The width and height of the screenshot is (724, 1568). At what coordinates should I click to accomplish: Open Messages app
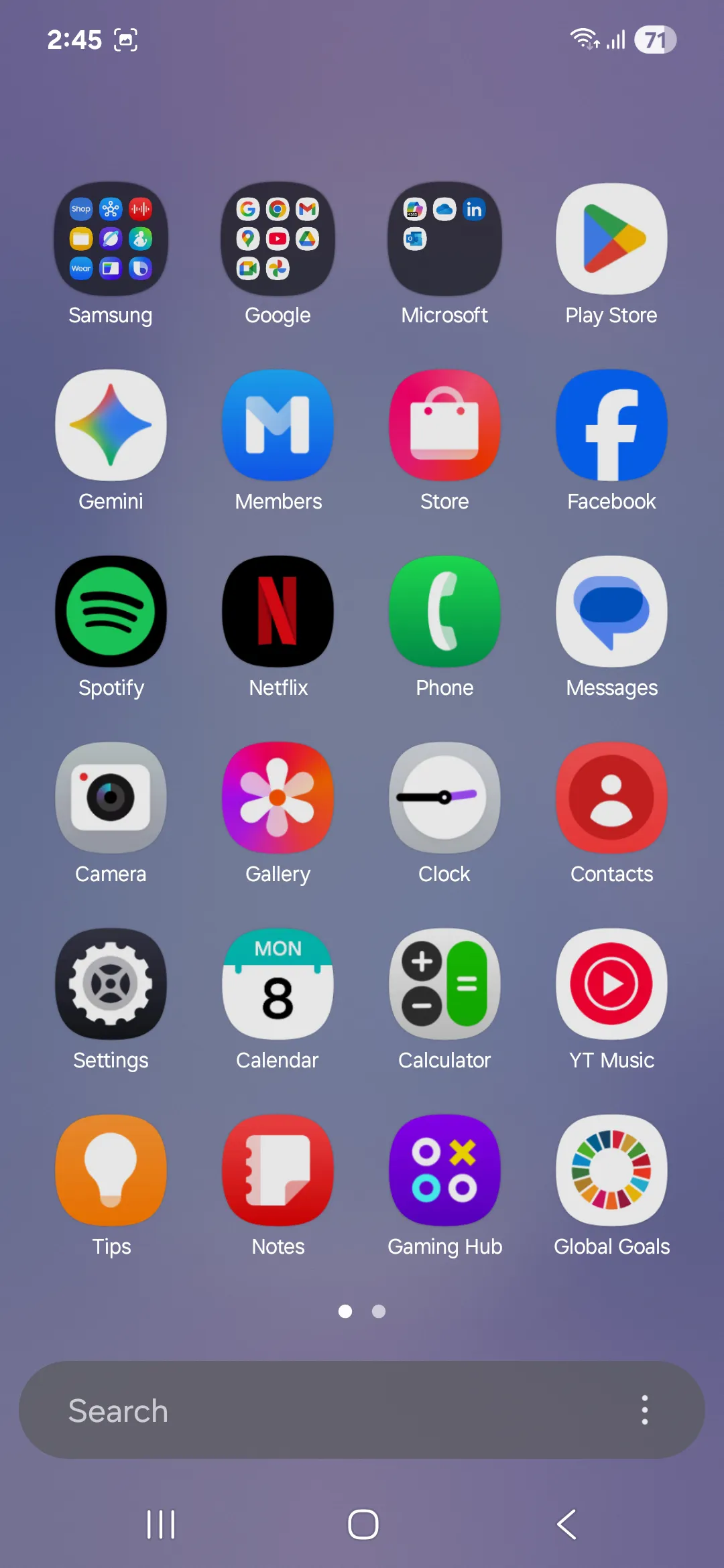pyautogui.click(x=611, y=612)
